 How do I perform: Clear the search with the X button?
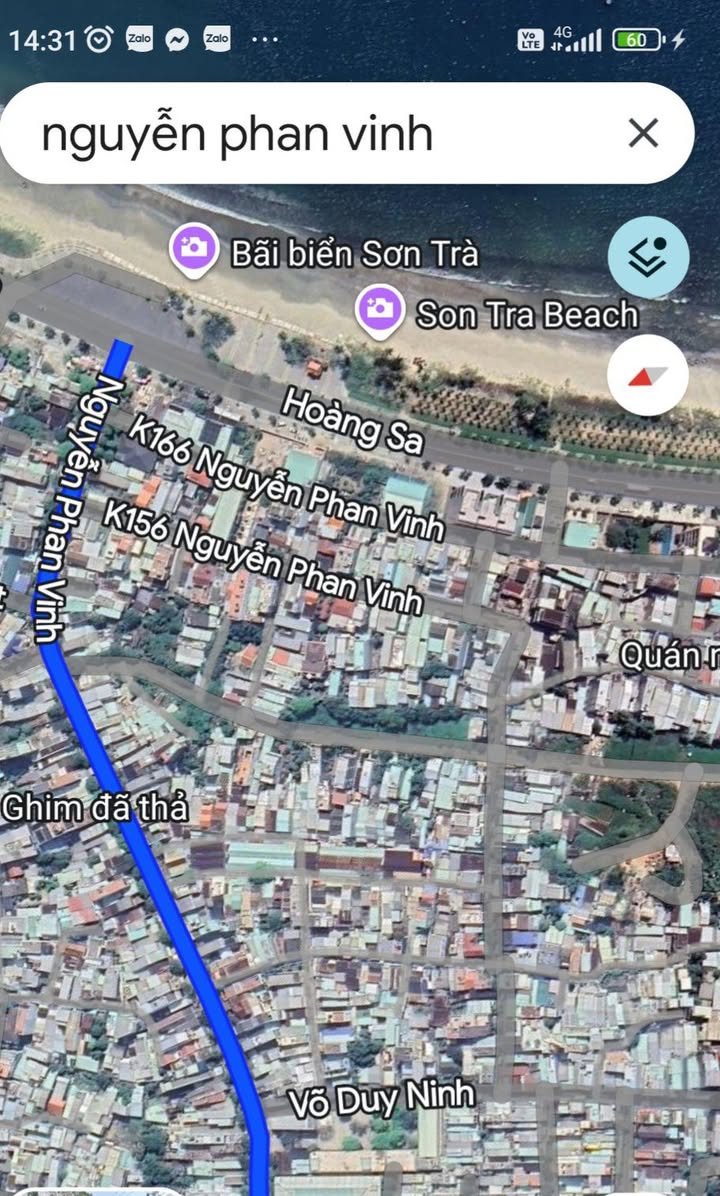pyautogui.click(x=642, y=133)
